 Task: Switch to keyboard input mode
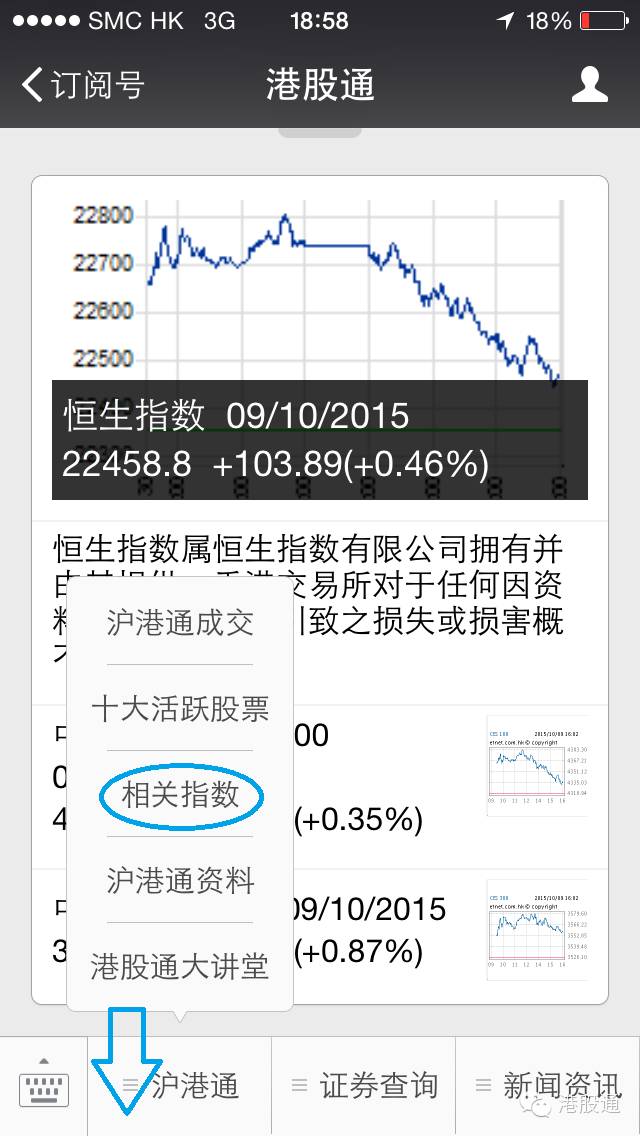coord(44,1085)
